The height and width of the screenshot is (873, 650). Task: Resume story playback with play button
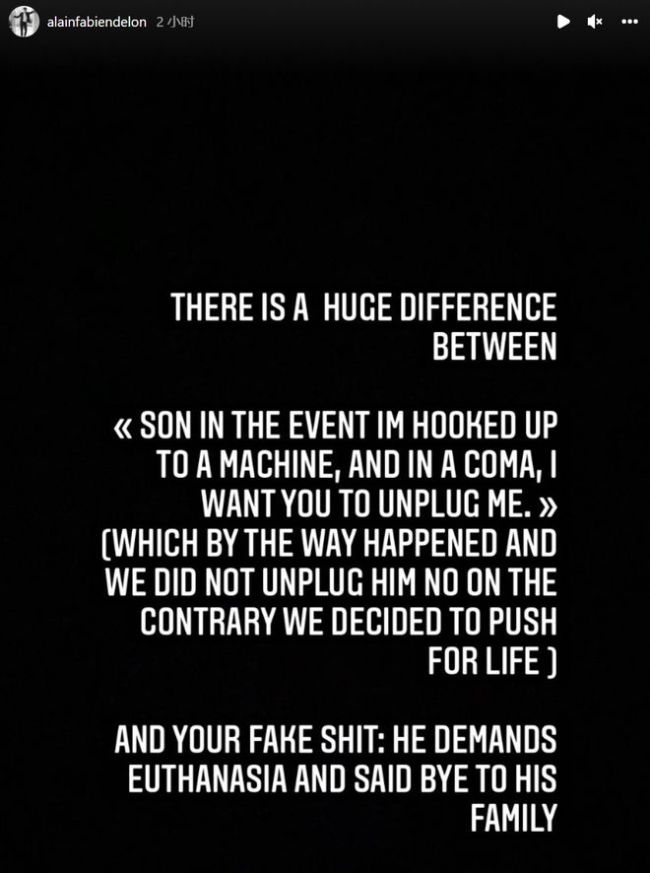[564, 21]
